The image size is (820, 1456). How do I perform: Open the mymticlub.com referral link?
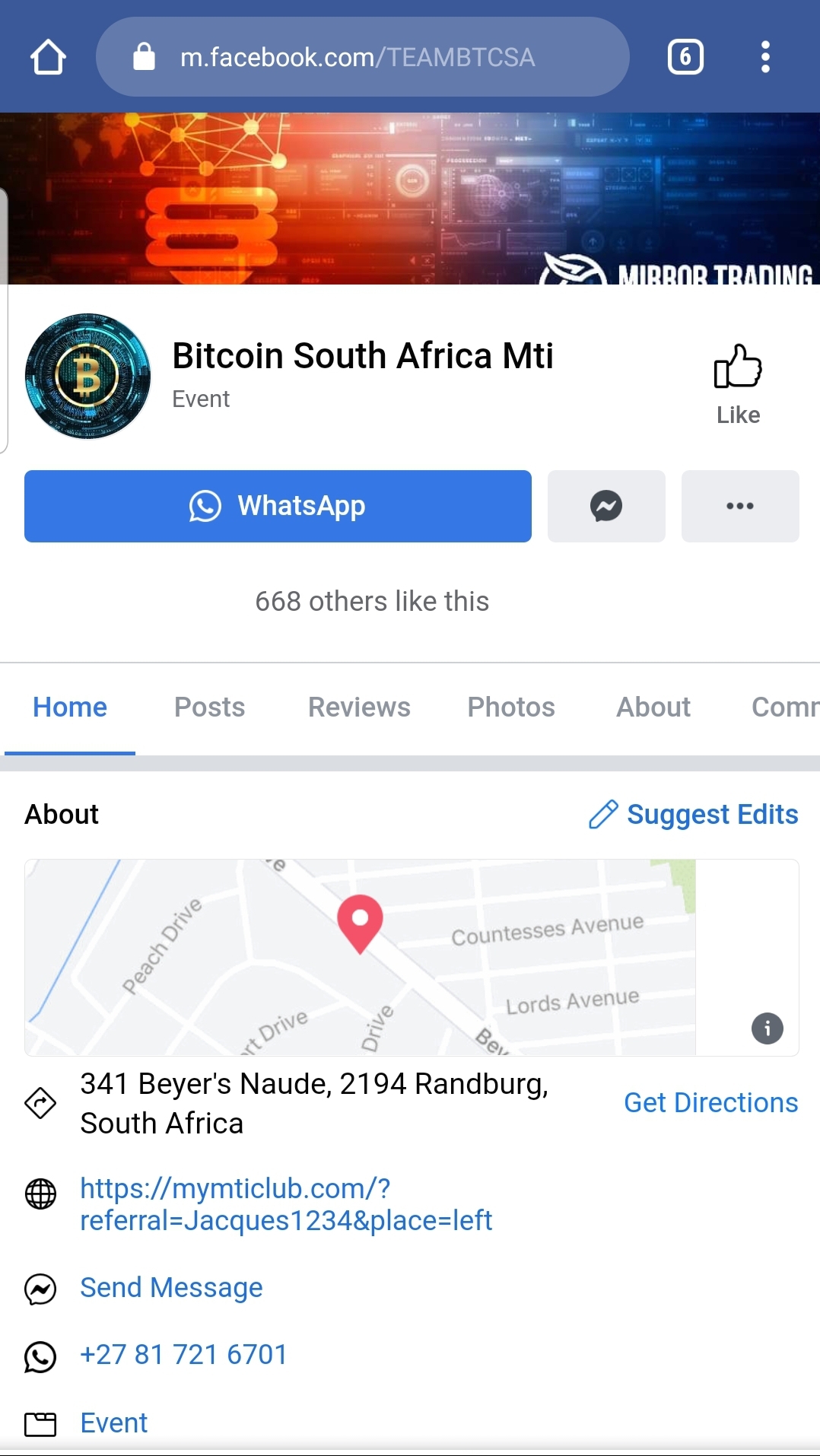pyautogui.click(x=286, y=1204)
